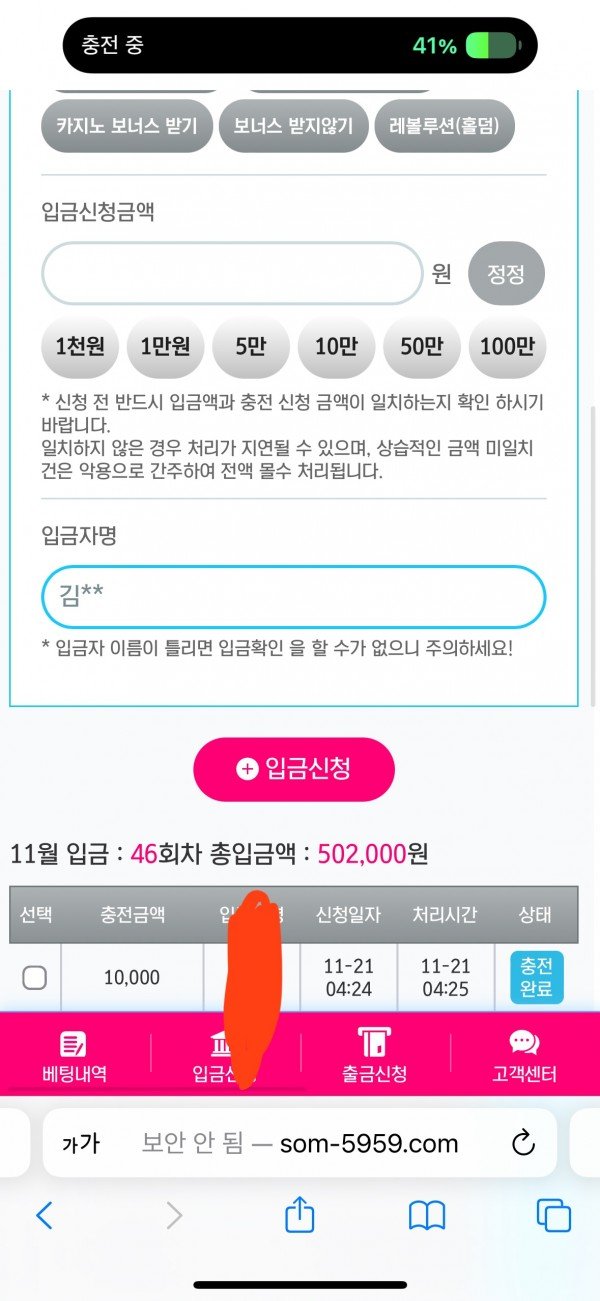Focus the 입금신청금액 amount field
This screenshot has height=1301, width=600.
click(x=232, y=273)
